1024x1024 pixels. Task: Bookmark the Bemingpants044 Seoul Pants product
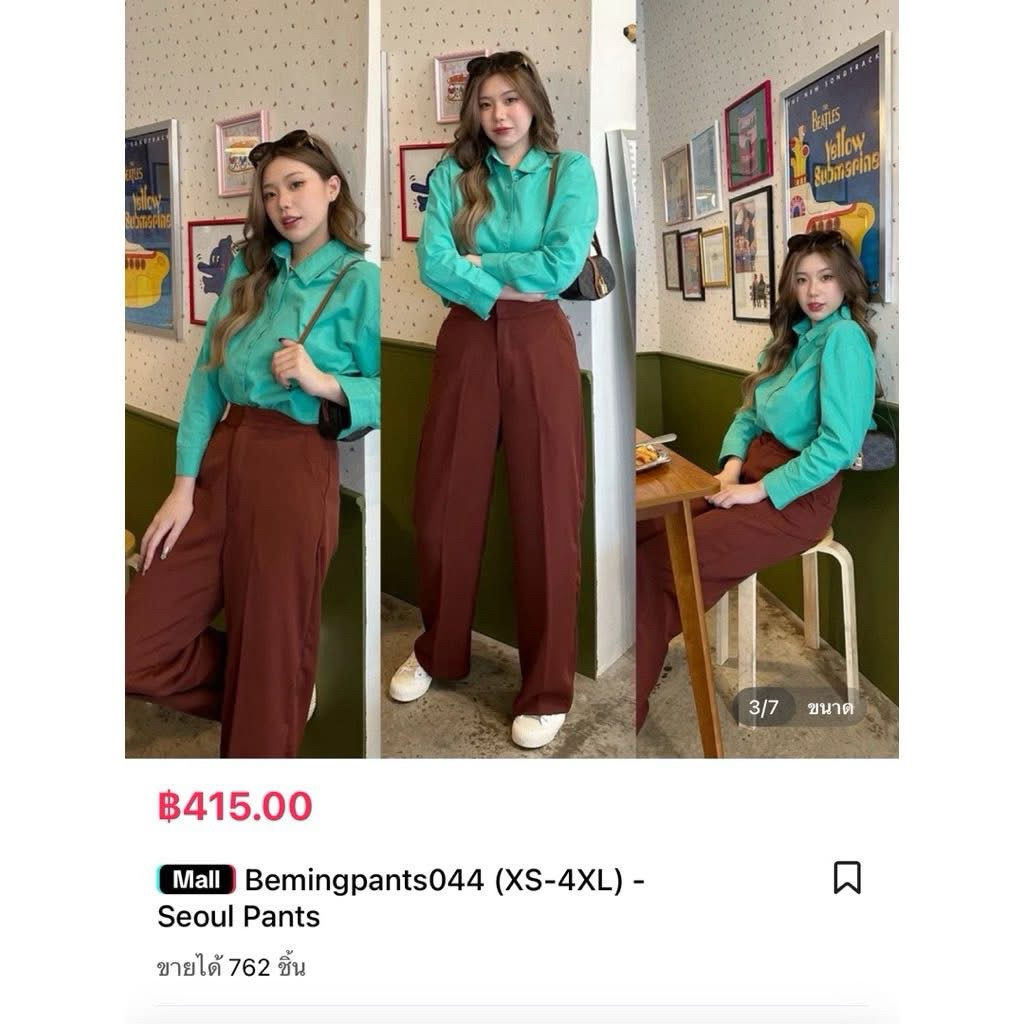[x=846, y=877]
